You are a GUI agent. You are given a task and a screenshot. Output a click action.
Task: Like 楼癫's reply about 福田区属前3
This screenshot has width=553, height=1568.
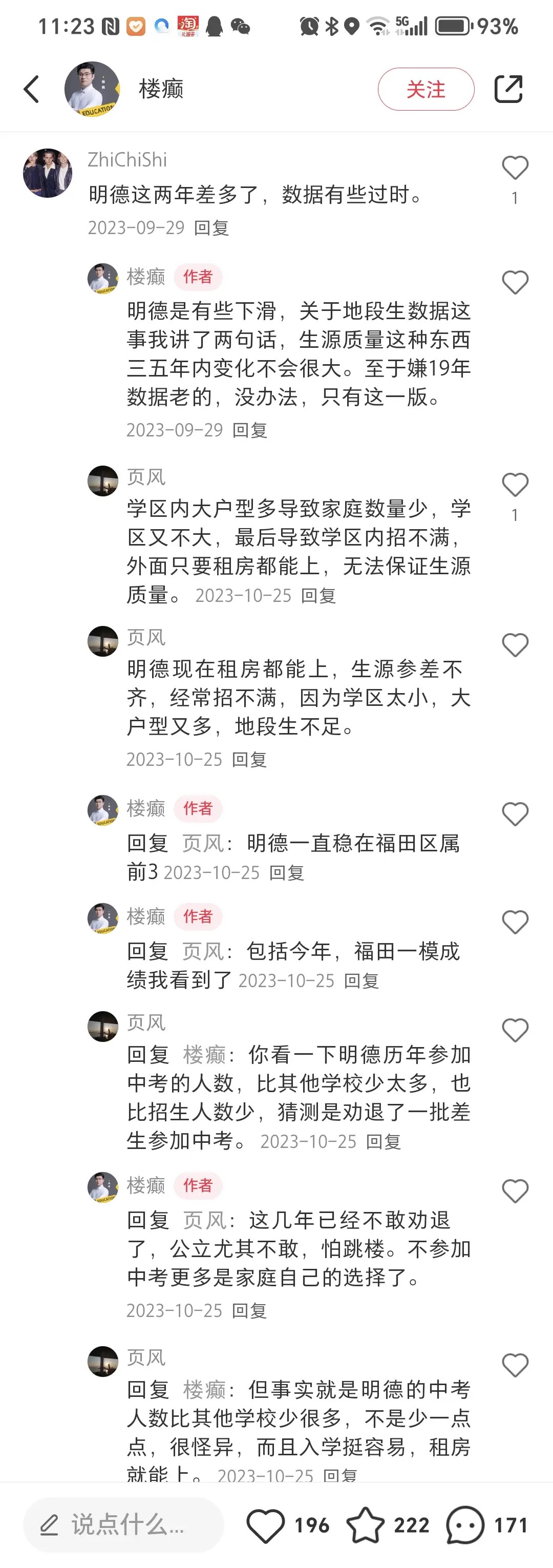point(515,814)
